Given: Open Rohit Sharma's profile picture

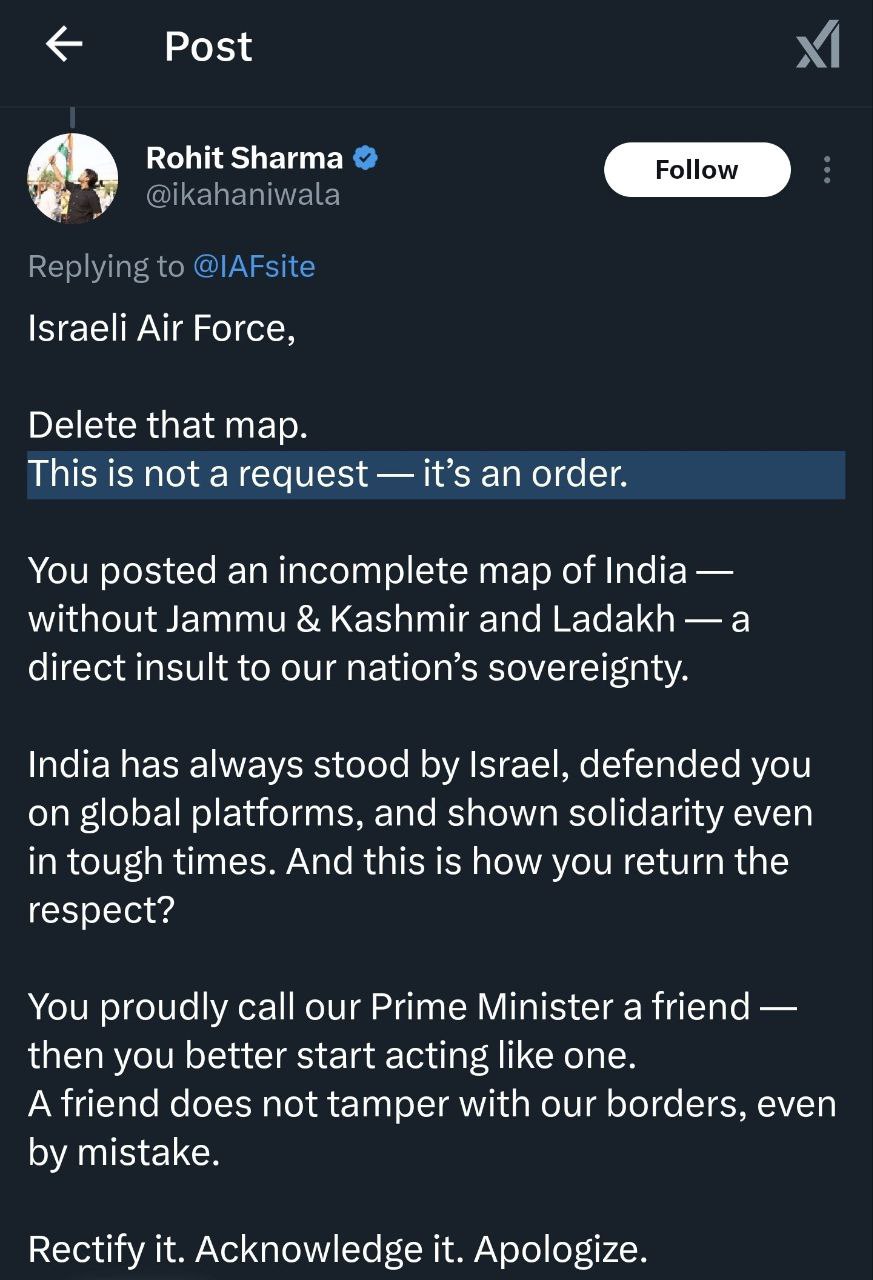Looking at the screenshot, I should pyautogui.click(x=72, y=178).
